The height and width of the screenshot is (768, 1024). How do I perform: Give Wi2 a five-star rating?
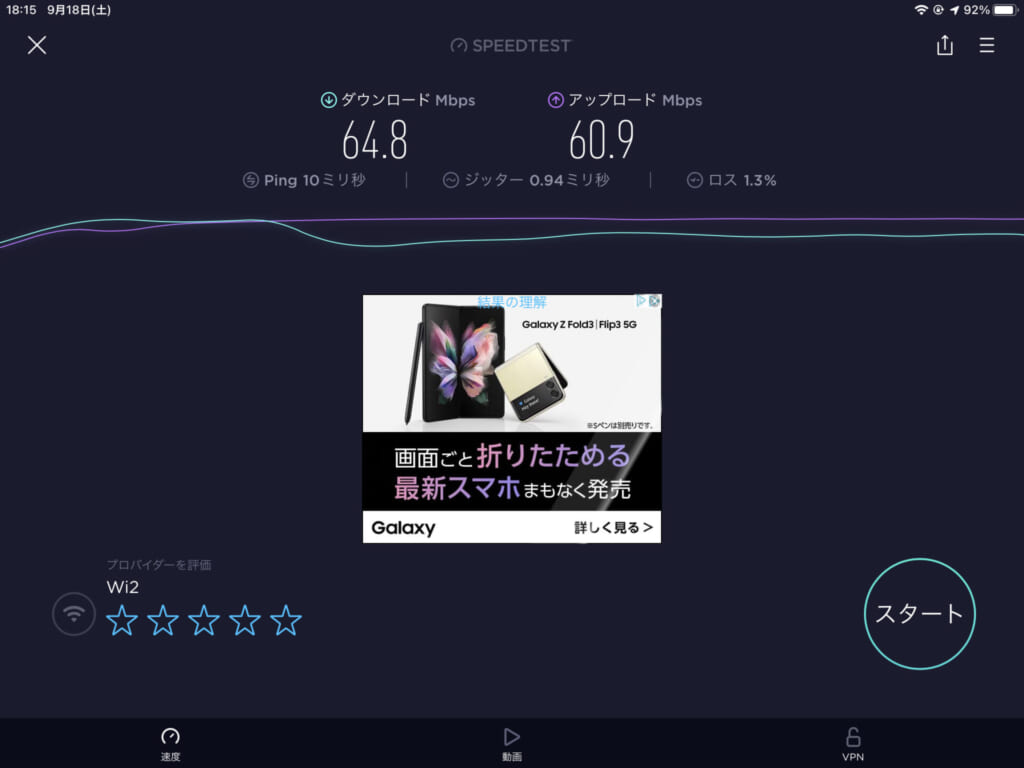(286, 621)
